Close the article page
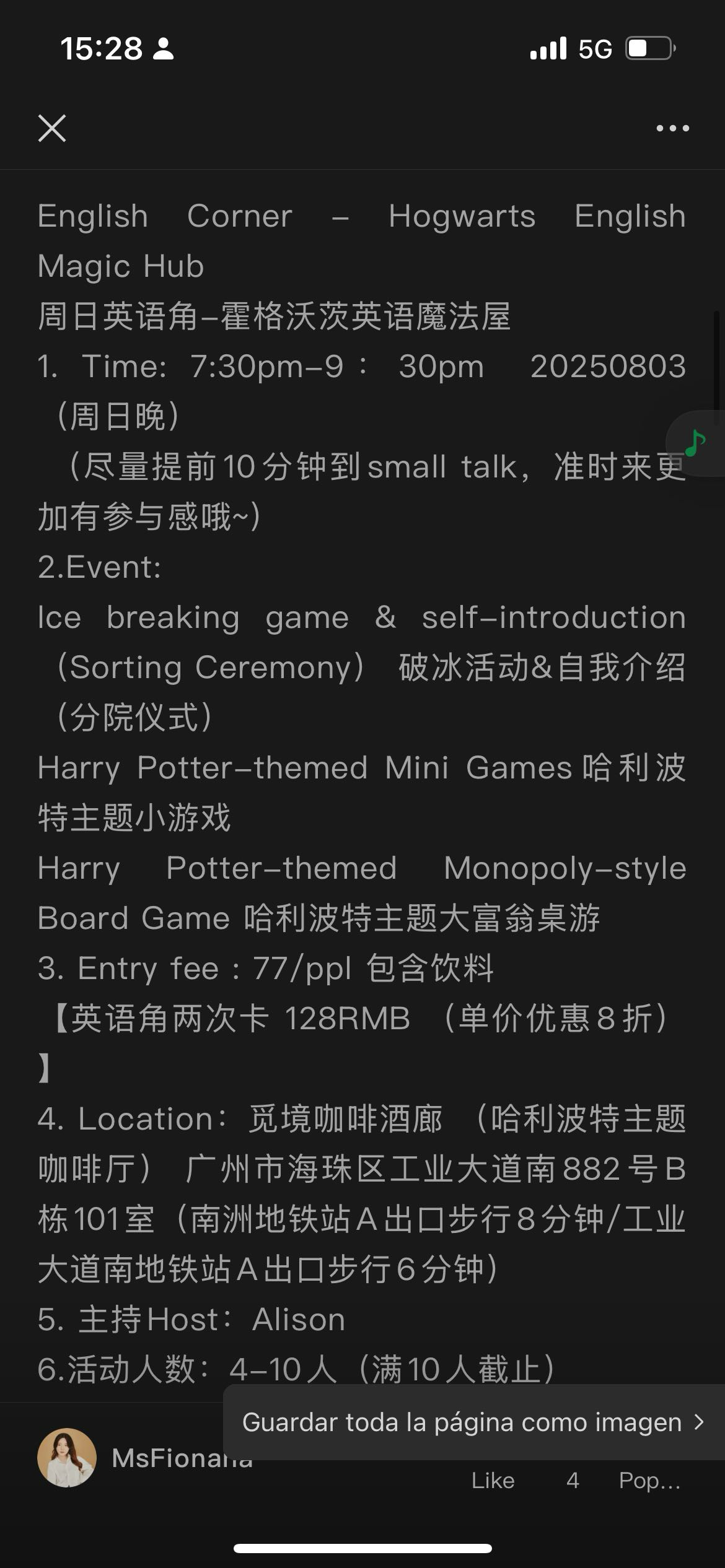The image size is (725, 1568). [x=52, y=128]
